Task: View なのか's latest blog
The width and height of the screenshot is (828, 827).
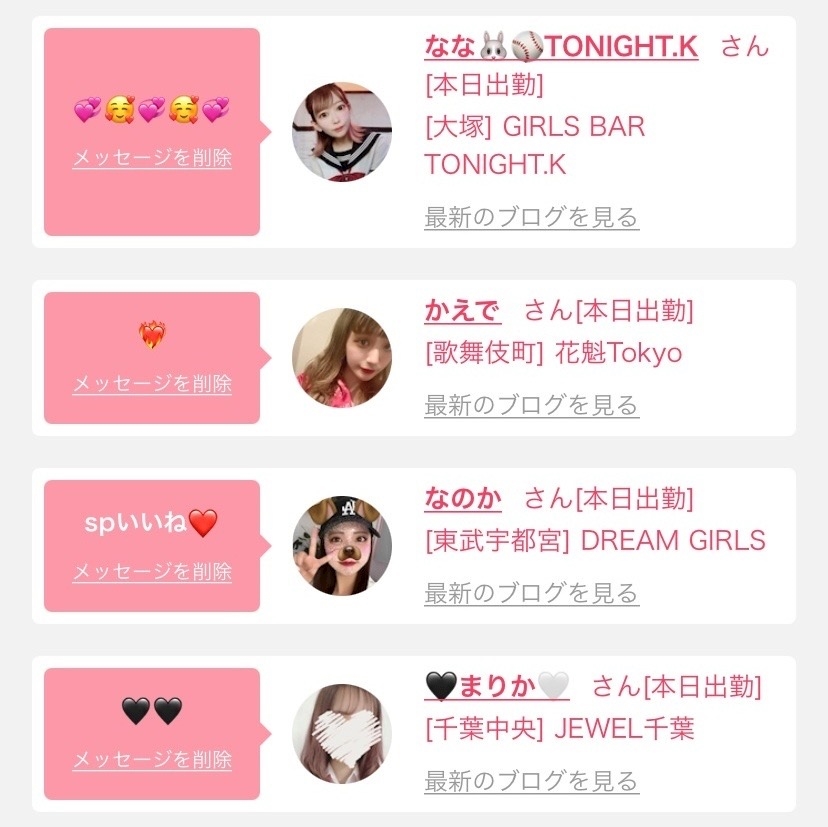Action: (x=531, y=593)
